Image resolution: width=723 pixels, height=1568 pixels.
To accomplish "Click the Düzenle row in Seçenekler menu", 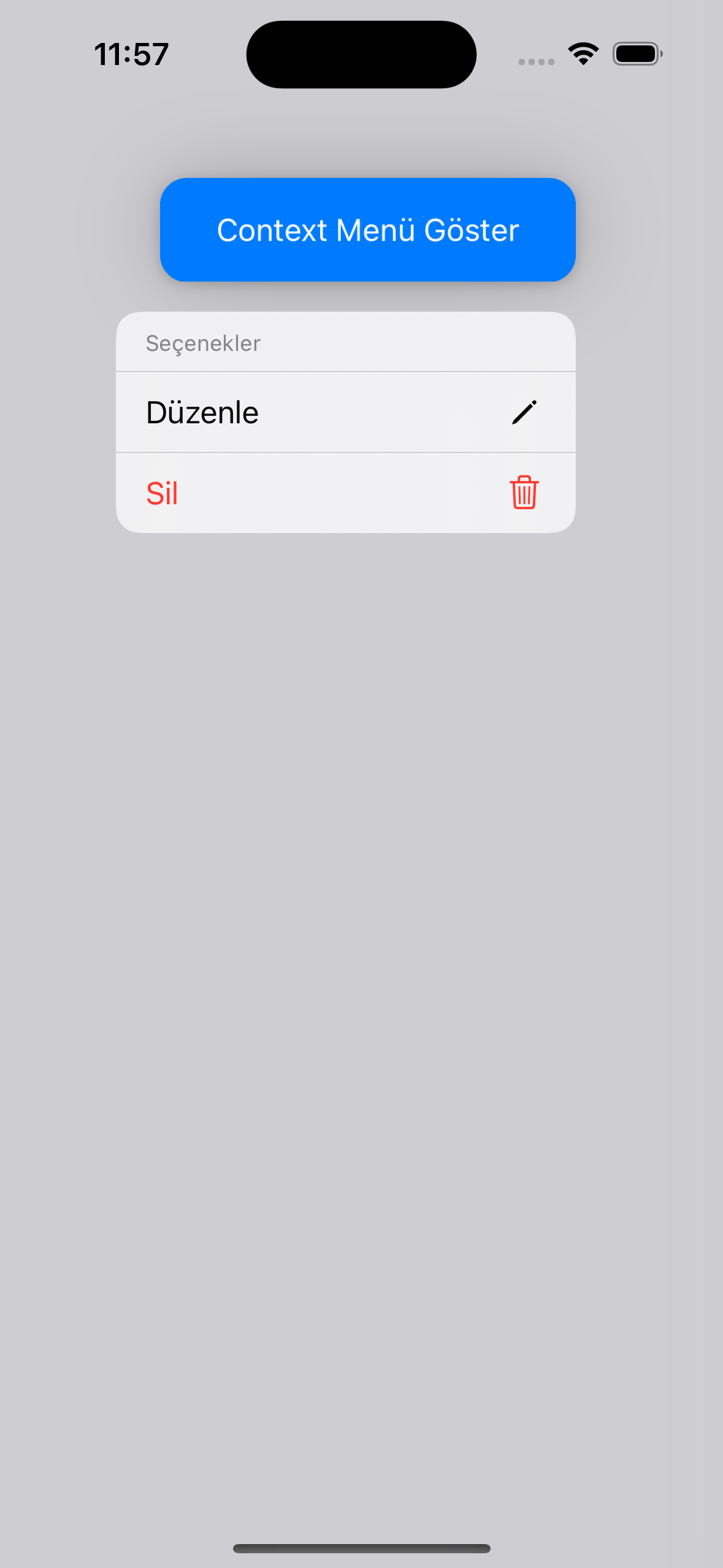I will 346,411.
